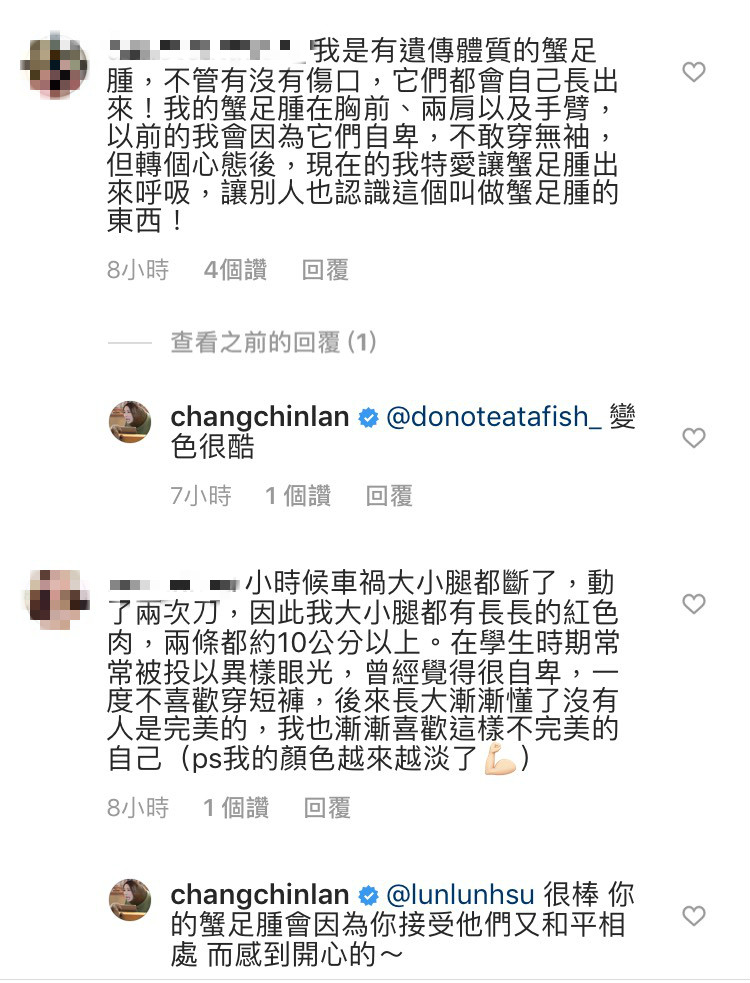Image resolution: width=750 pixels, height=983 pixels.
Task: View likes on the 變色很酷 reply
Action: click(x=297, y=495)
